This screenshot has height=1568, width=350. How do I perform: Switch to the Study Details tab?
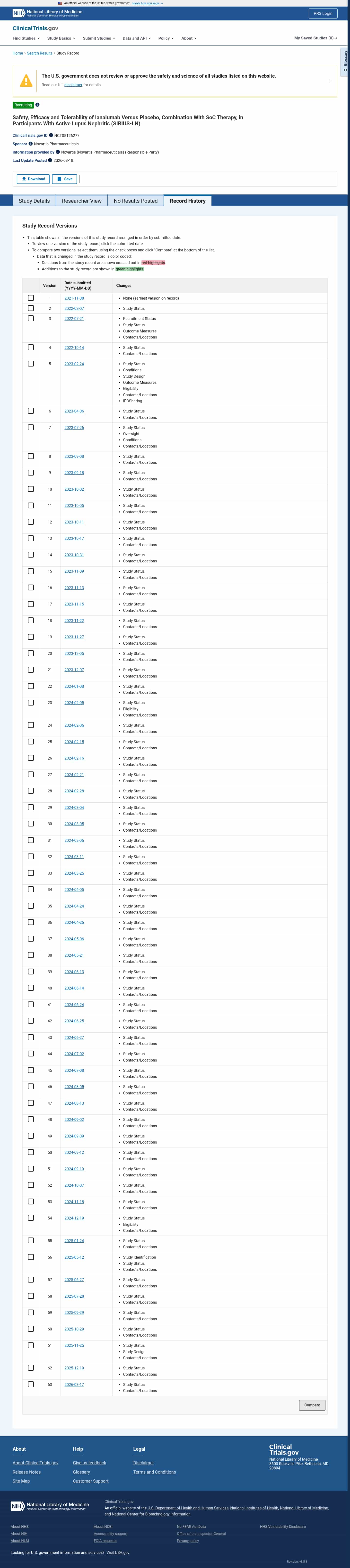34,201
